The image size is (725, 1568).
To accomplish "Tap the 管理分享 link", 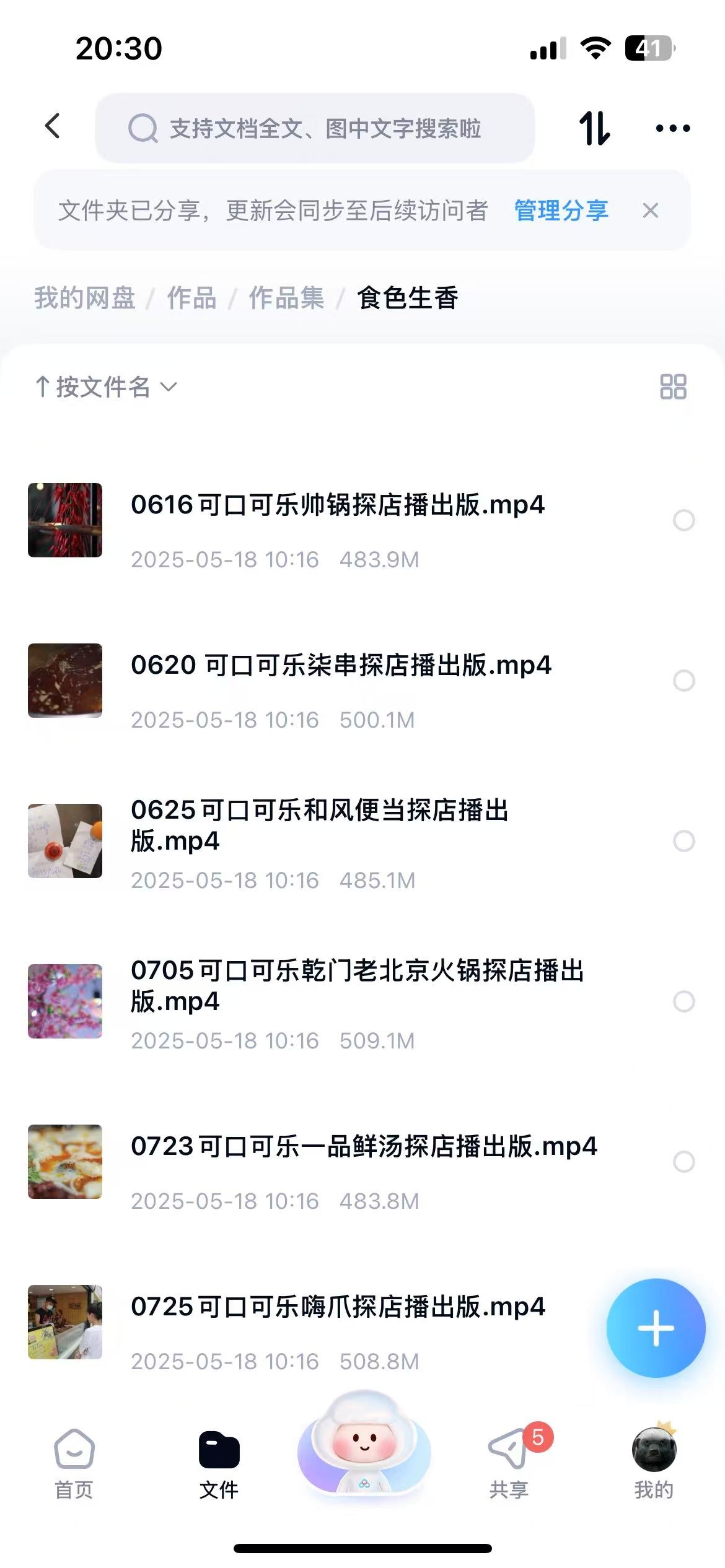I will tap(561, 211).
